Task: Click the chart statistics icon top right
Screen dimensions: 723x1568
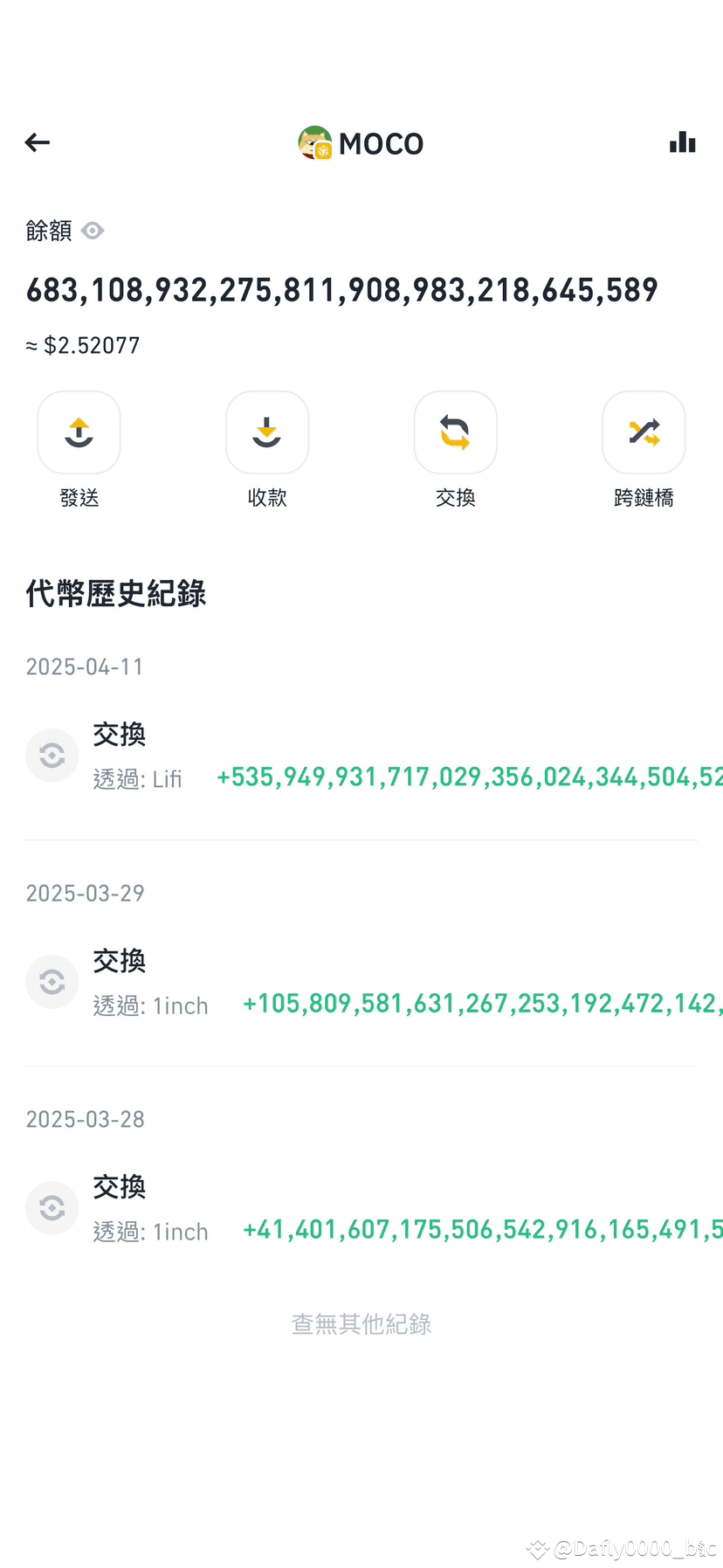Action: pos(682,142)
